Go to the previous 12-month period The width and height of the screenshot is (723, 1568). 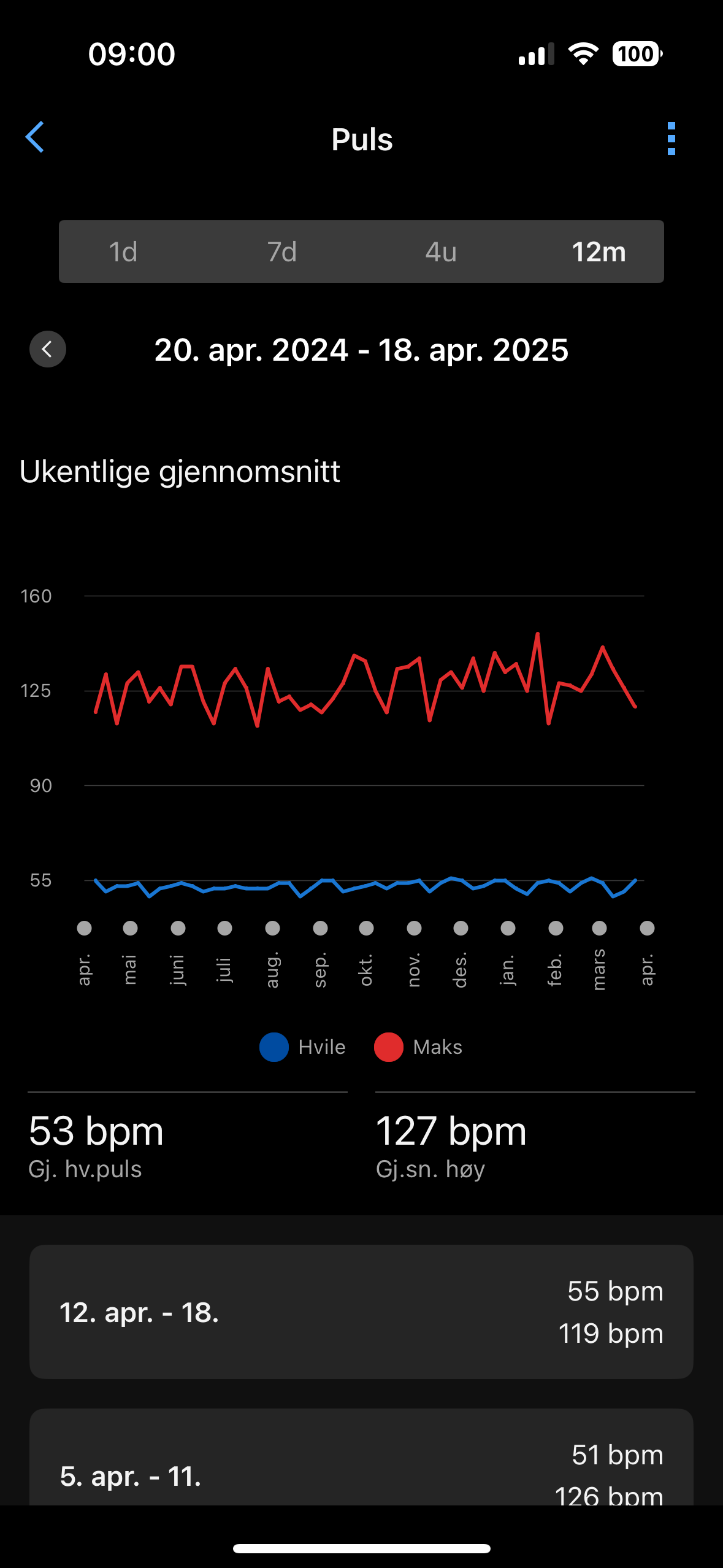(48, 349)
